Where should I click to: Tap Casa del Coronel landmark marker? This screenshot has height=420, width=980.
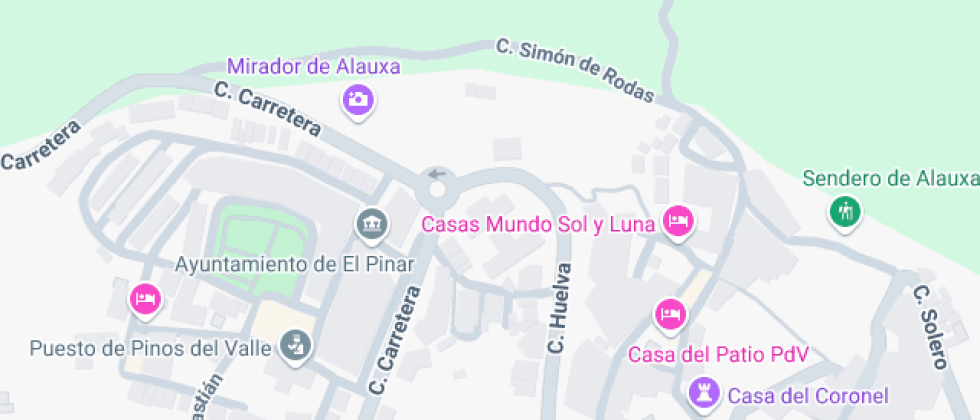pos(705,393)
